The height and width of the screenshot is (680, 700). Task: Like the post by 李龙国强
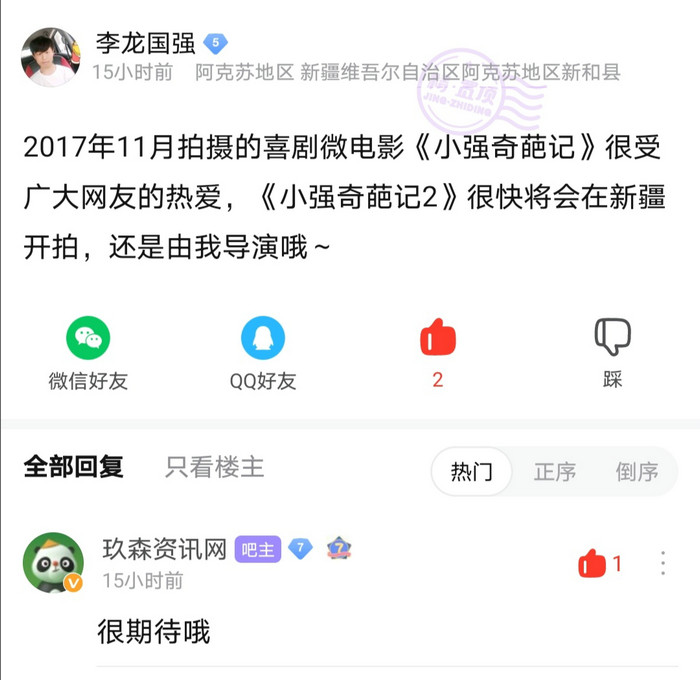(x=437, y=338)
